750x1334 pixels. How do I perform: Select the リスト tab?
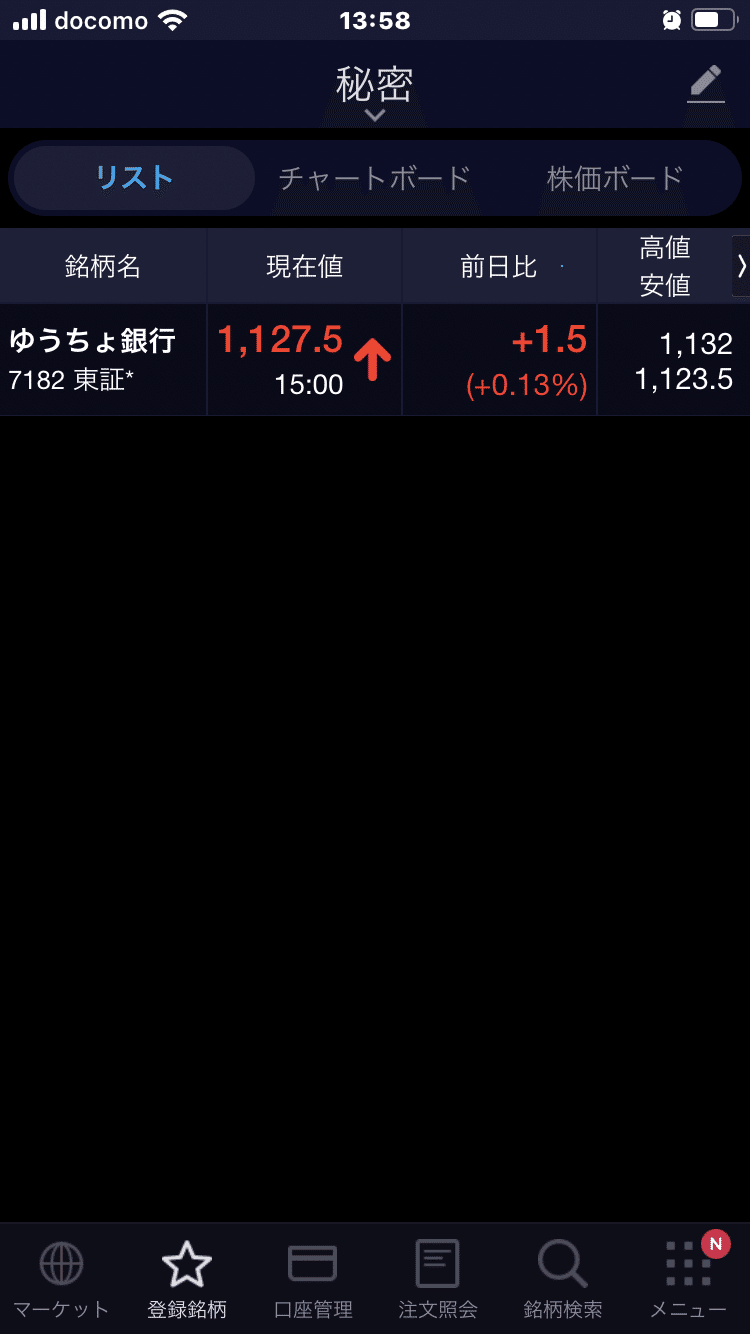[133, 178]
